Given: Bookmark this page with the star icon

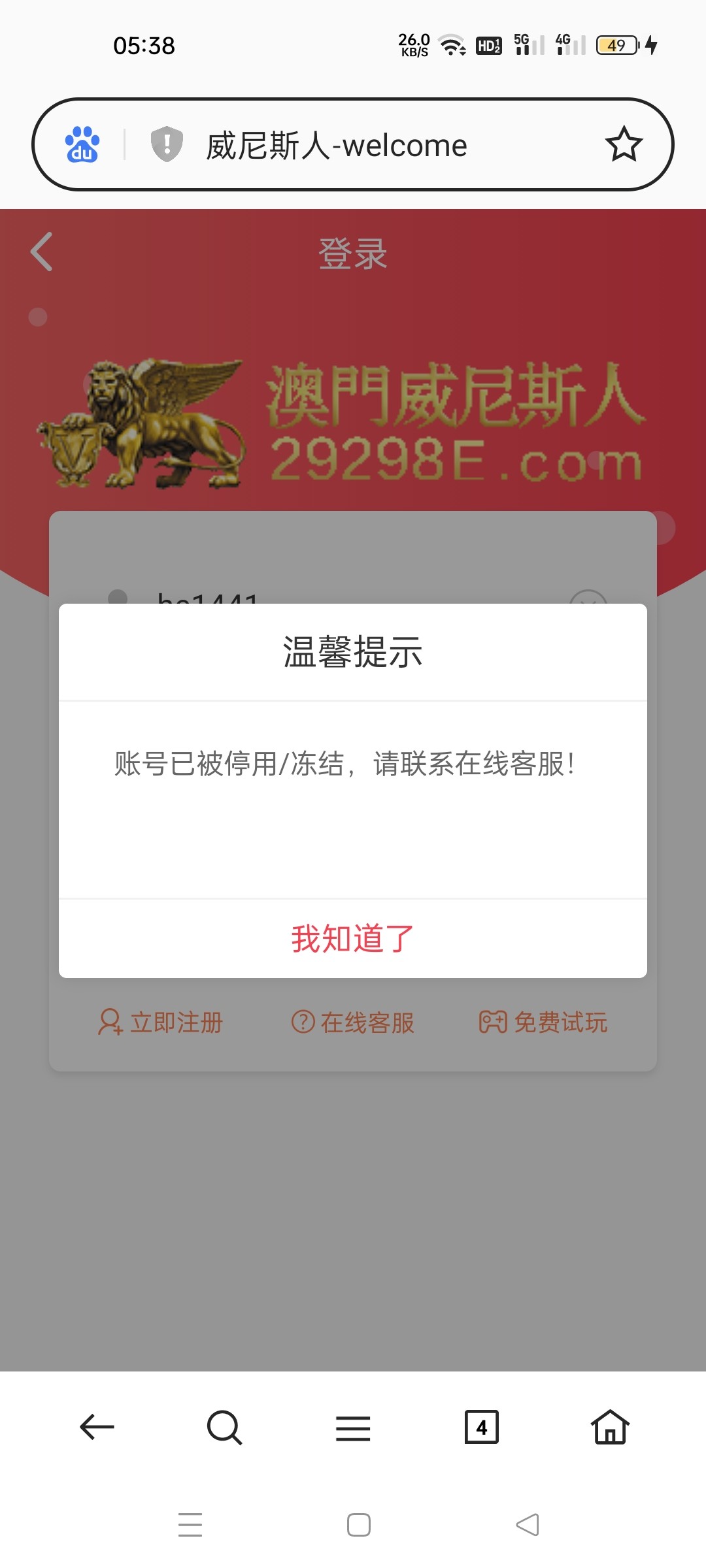Looking at the screenshot, I should click(624, 144).
